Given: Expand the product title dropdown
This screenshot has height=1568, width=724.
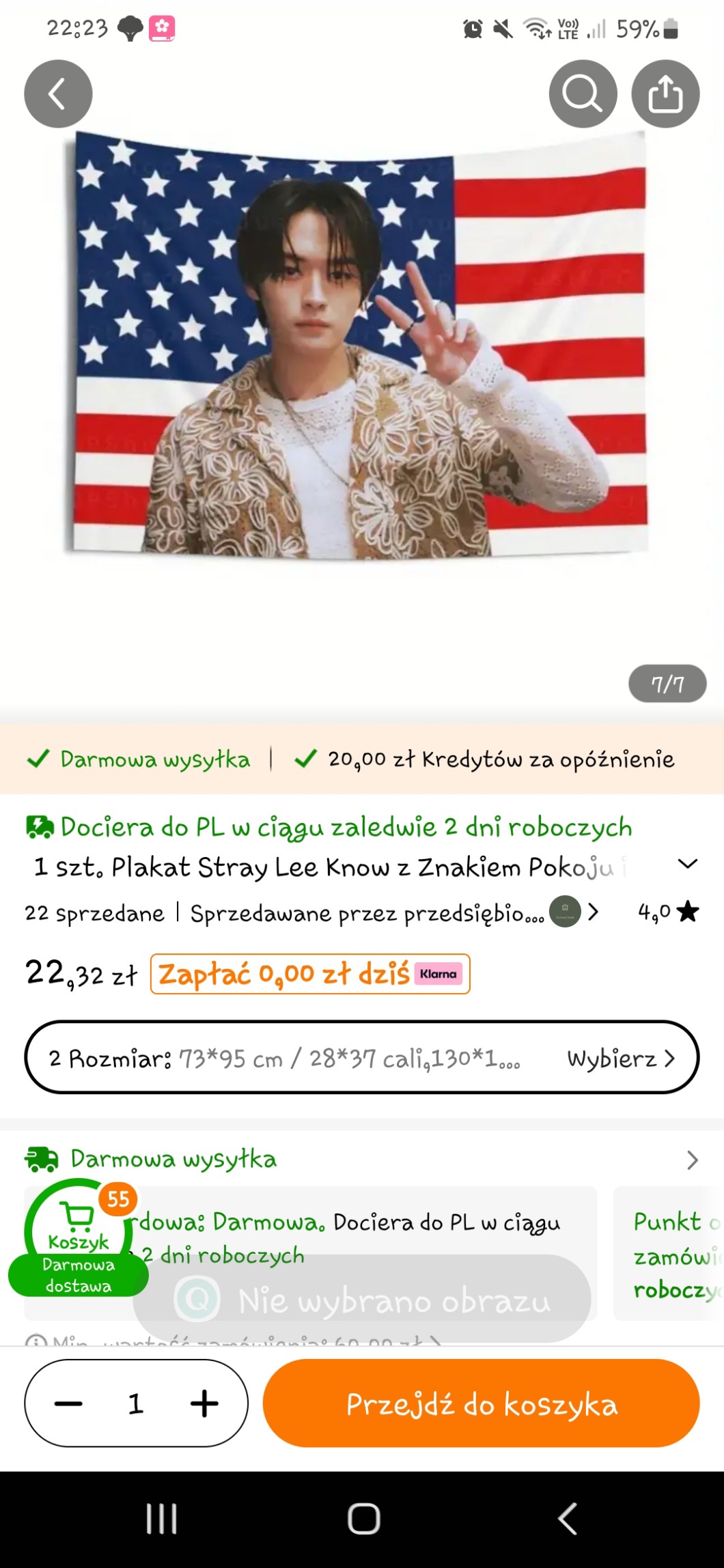Looking at the screenshot, I should (x=687, y=864).
